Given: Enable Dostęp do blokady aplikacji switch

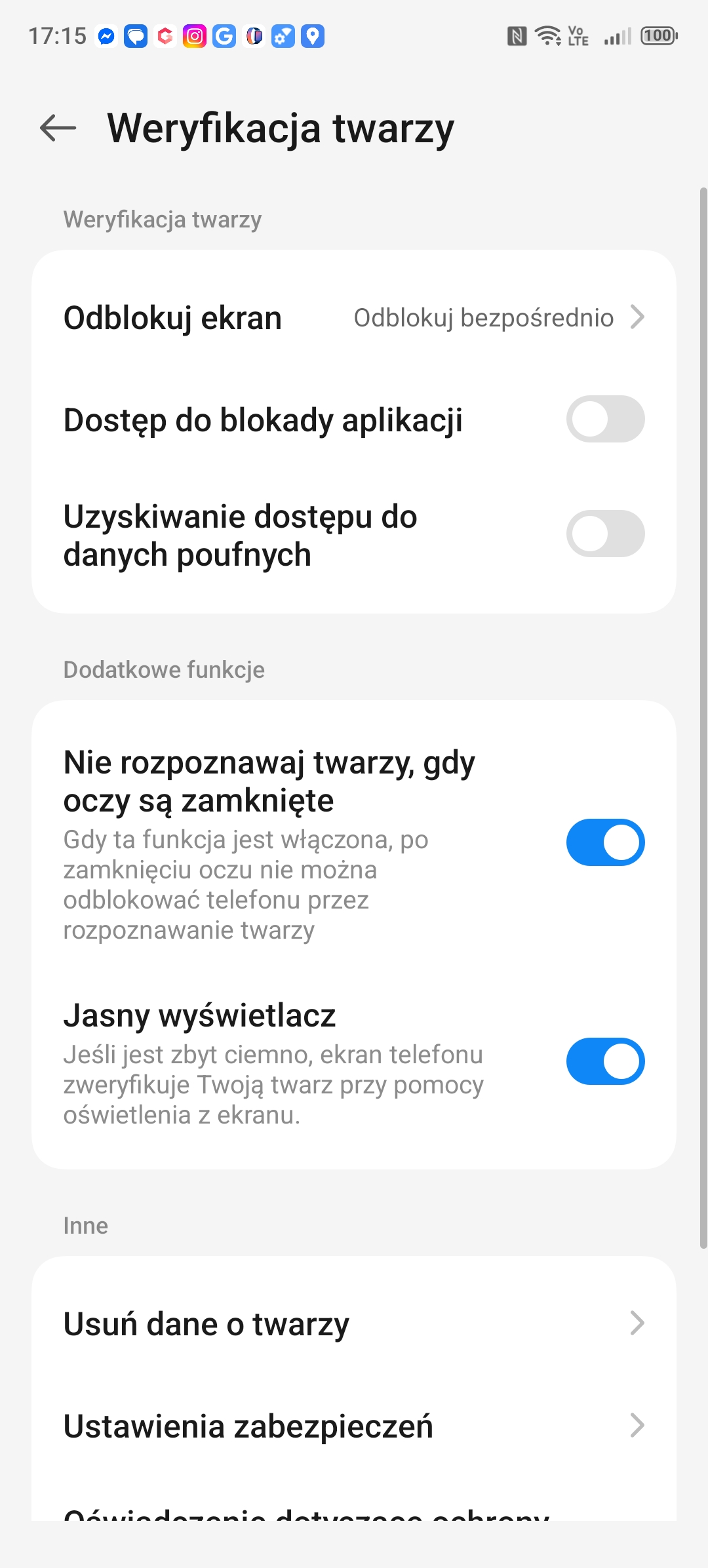Looking at the screenshot, I should (x=605, y=420).
